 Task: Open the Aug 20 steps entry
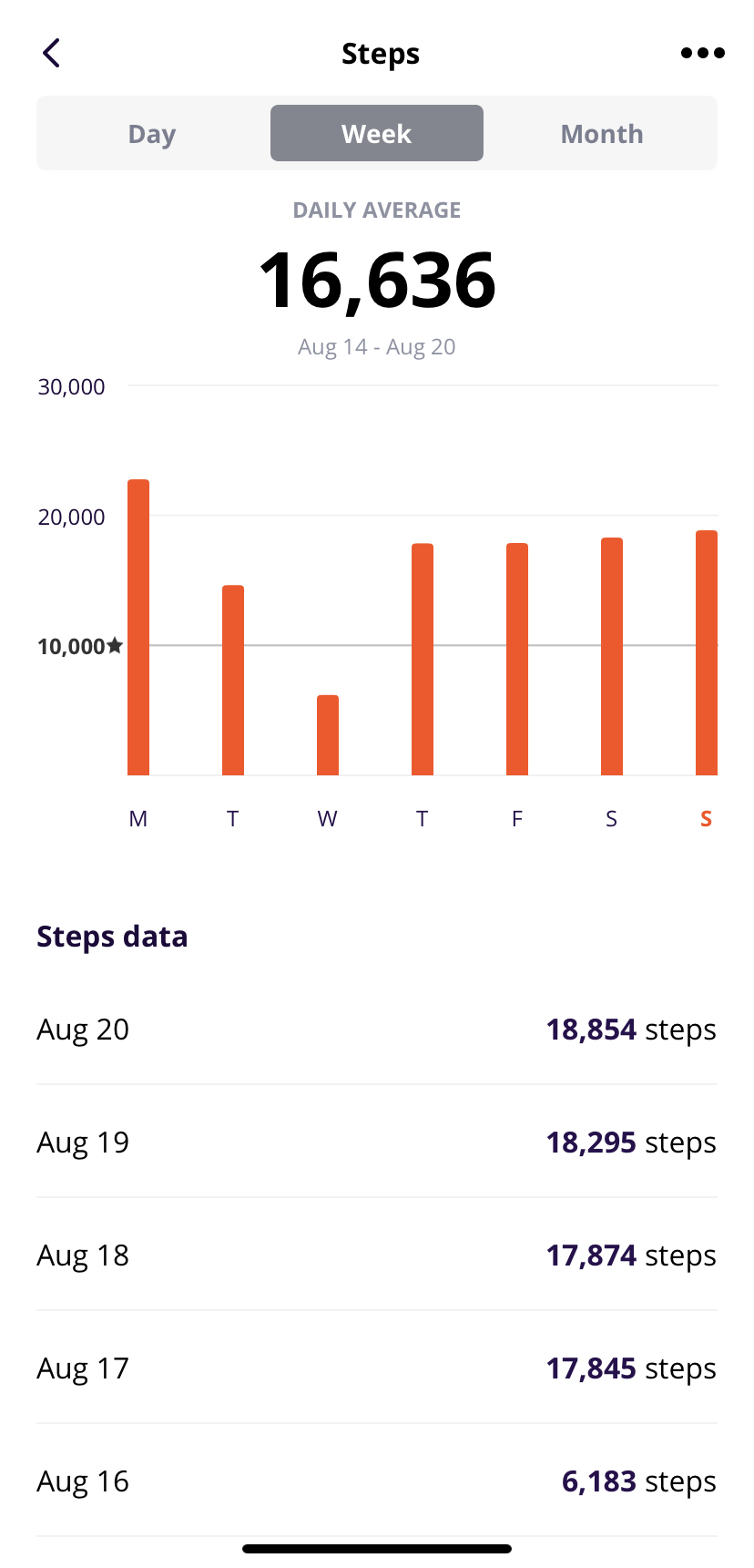[376, 1030]
